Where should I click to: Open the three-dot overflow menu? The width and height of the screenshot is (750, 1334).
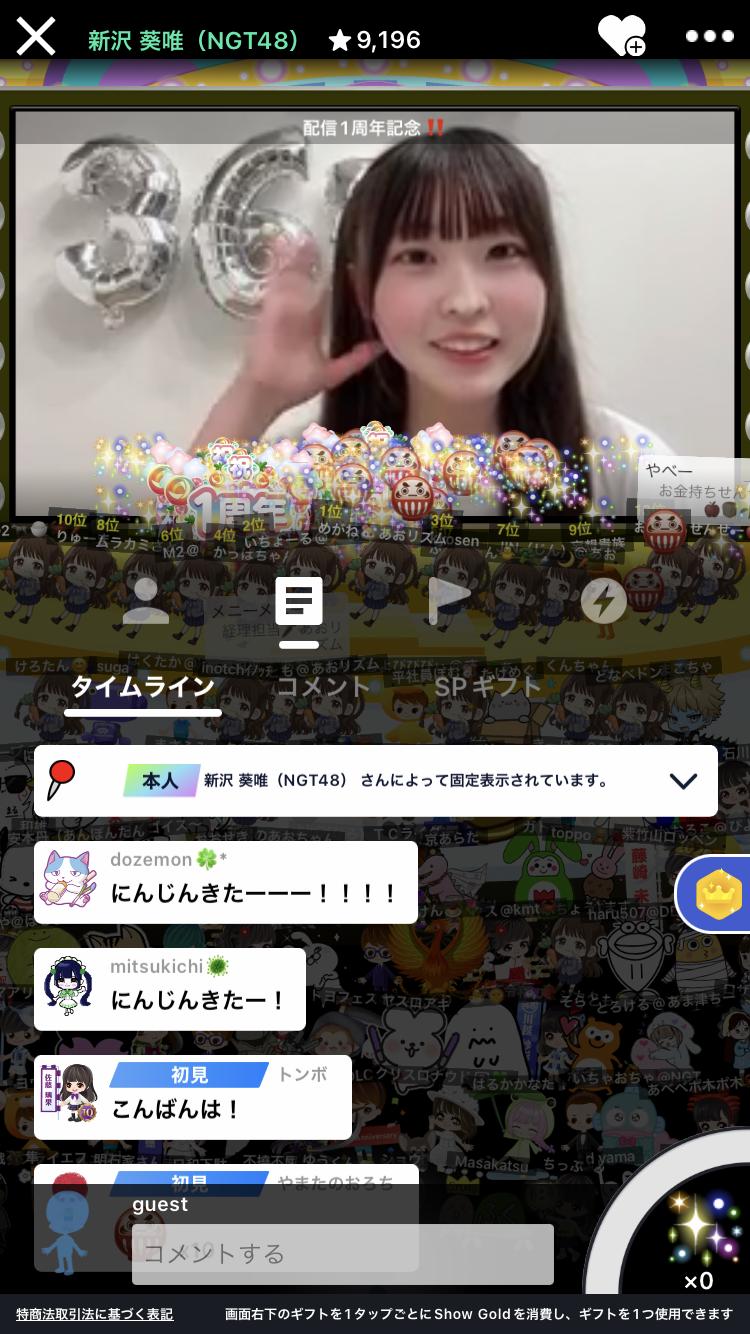click(x=710, y=37)
